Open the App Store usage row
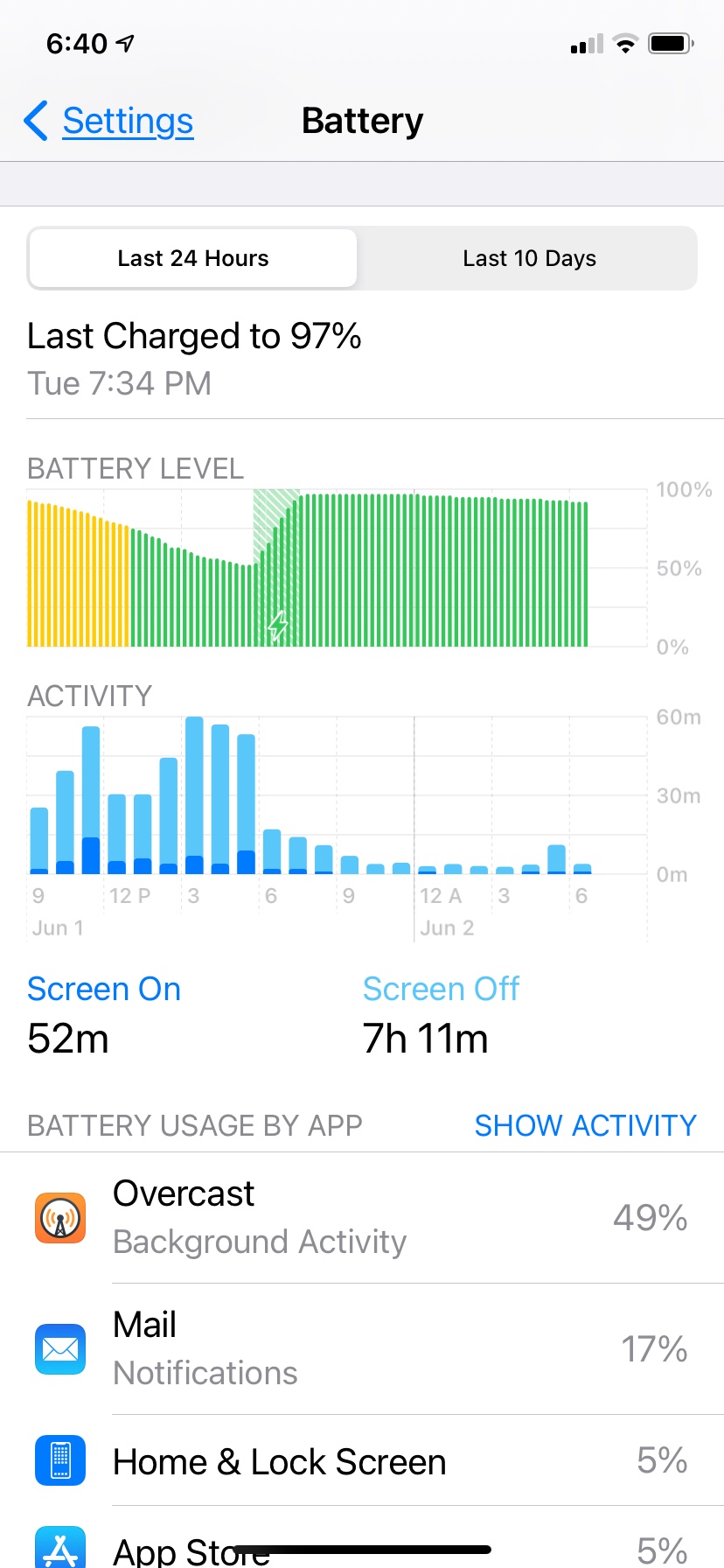Screen dimensions: 724x1568 [362, 1547]
